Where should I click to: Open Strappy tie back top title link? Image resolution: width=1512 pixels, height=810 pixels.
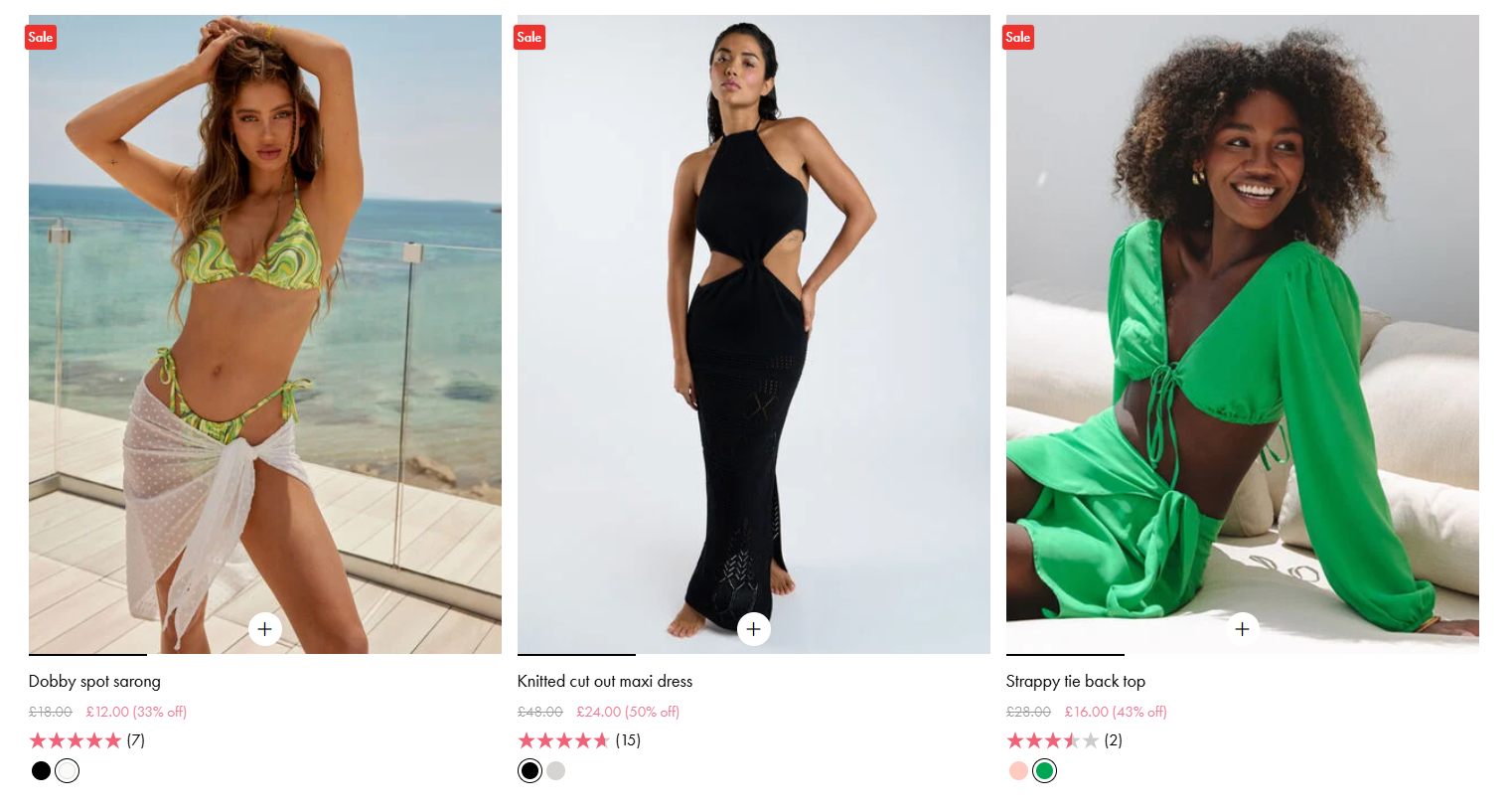pyautogui.click(x=1075, y=682)
